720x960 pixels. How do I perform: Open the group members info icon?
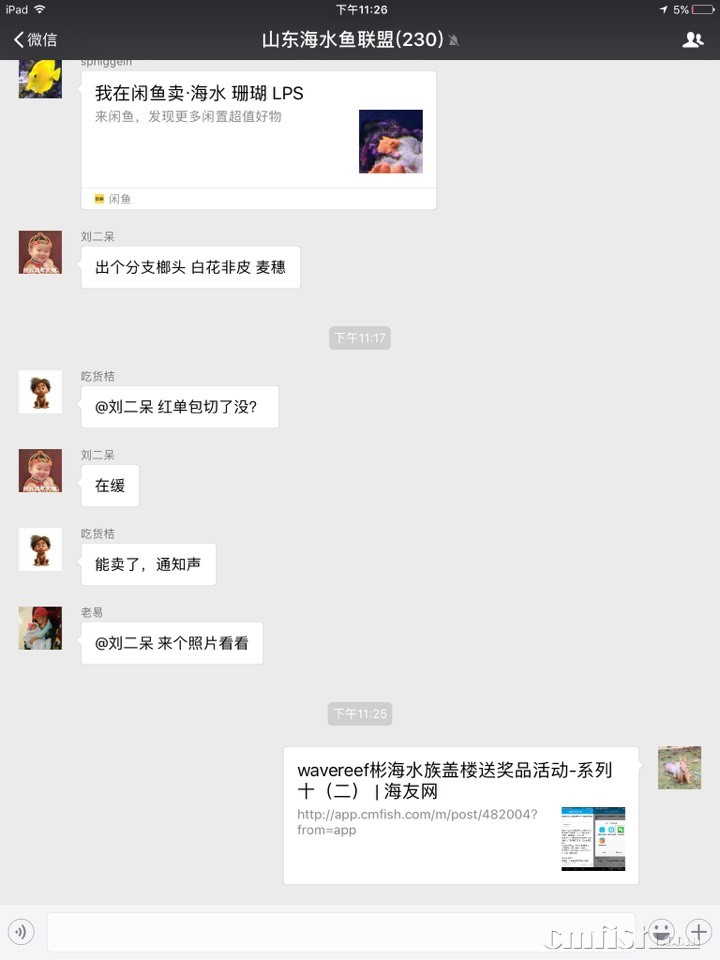692,40
